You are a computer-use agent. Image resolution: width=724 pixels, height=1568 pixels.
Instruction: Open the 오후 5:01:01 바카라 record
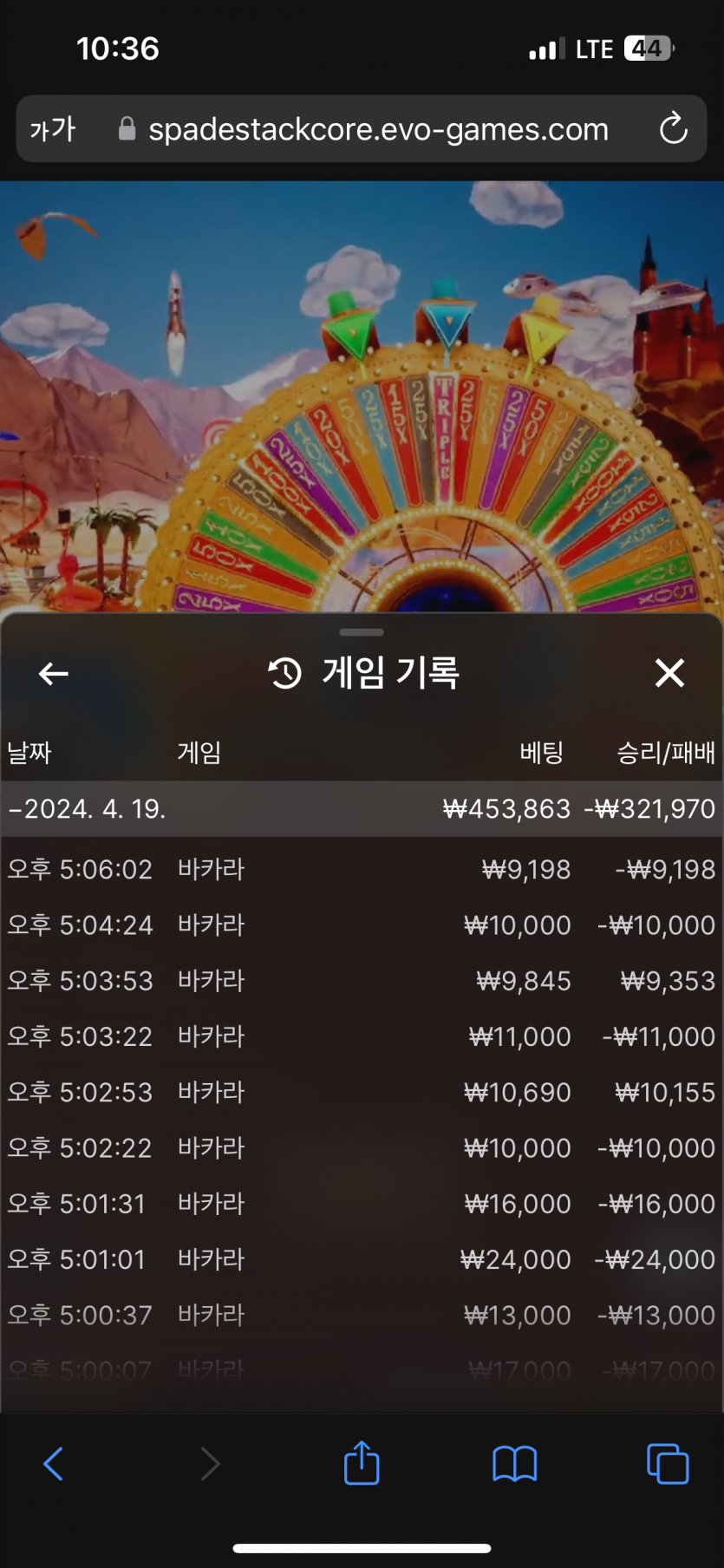point(362,1259)
